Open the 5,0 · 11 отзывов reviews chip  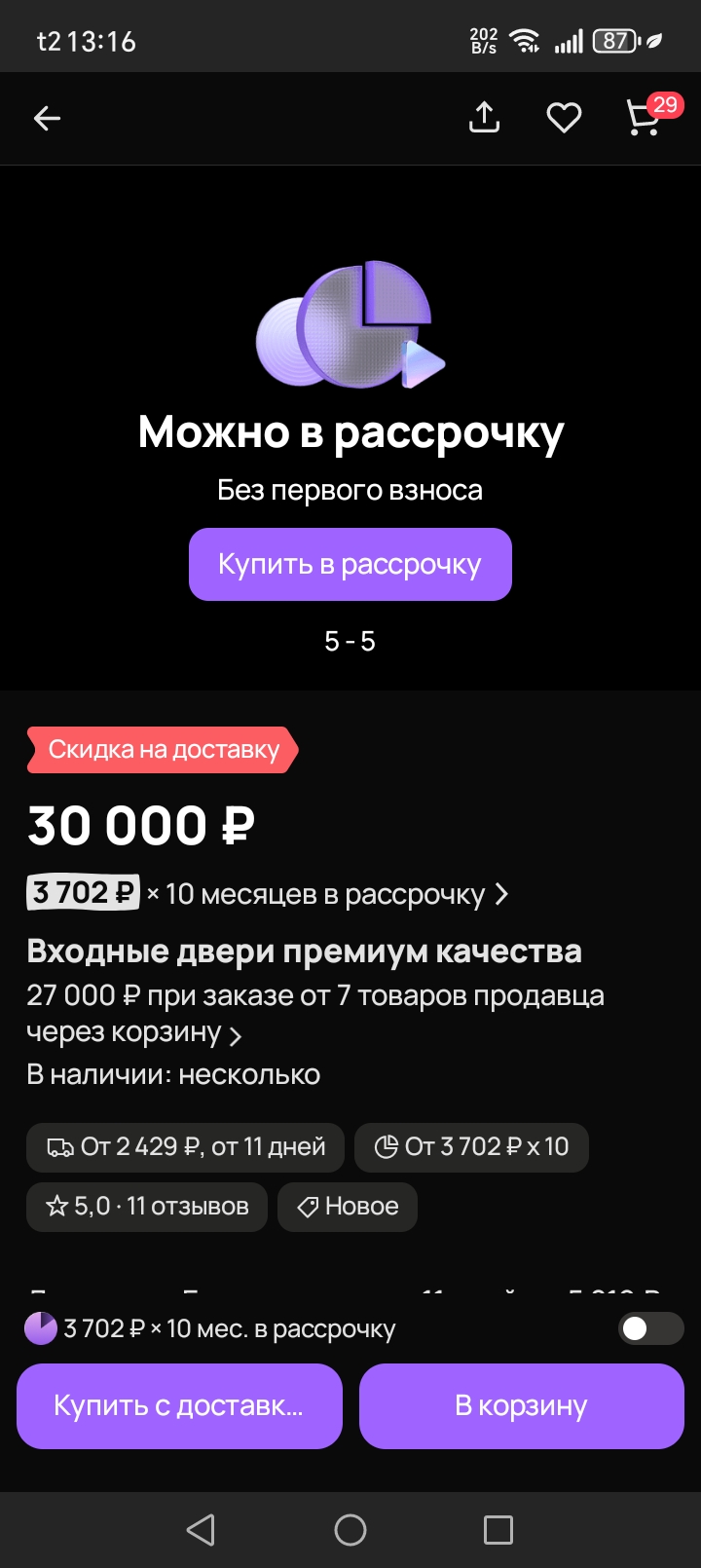[x=147, y=1207]
